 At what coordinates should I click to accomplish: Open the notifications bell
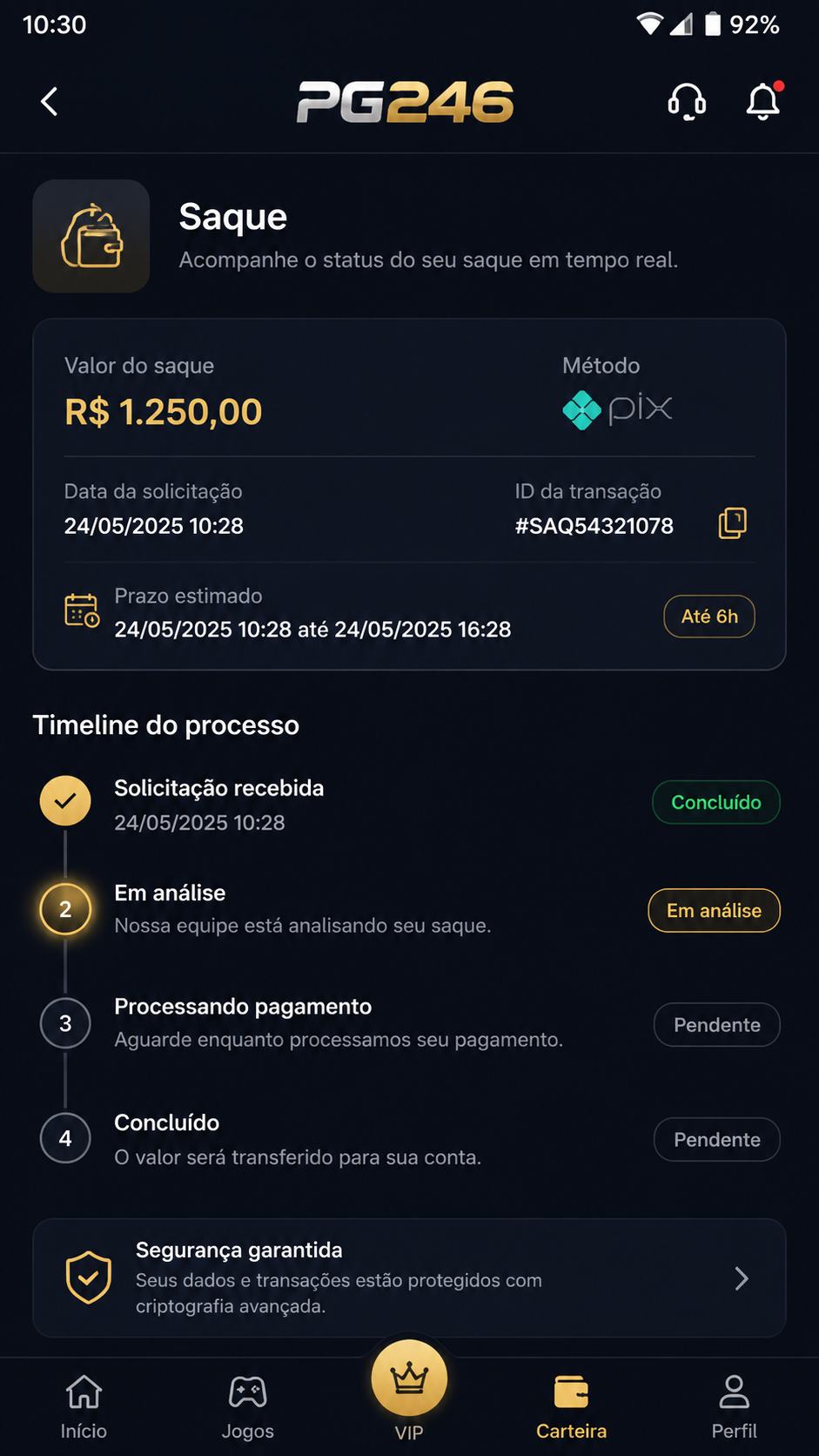763,102
